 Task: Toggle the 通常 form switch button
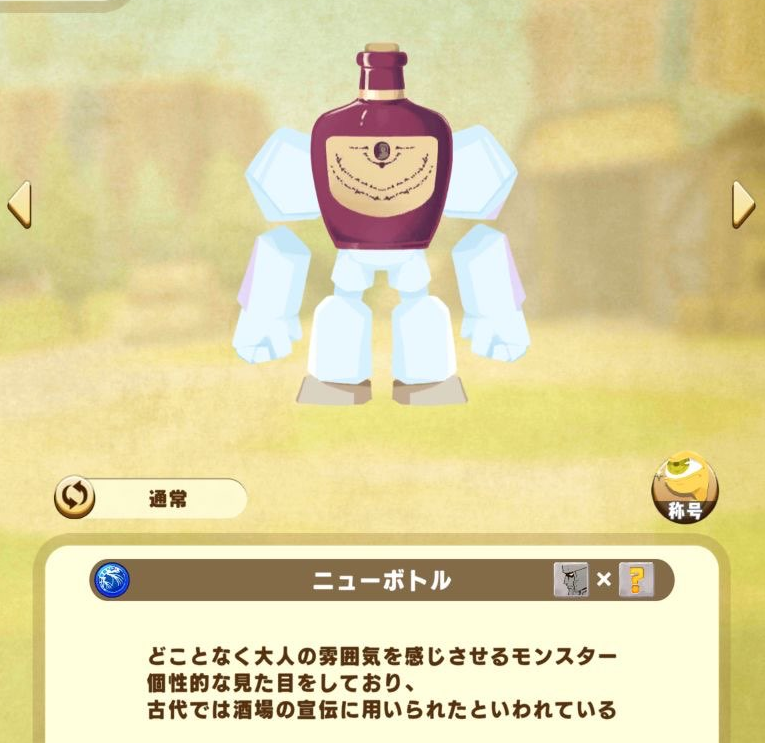point(75,497)
